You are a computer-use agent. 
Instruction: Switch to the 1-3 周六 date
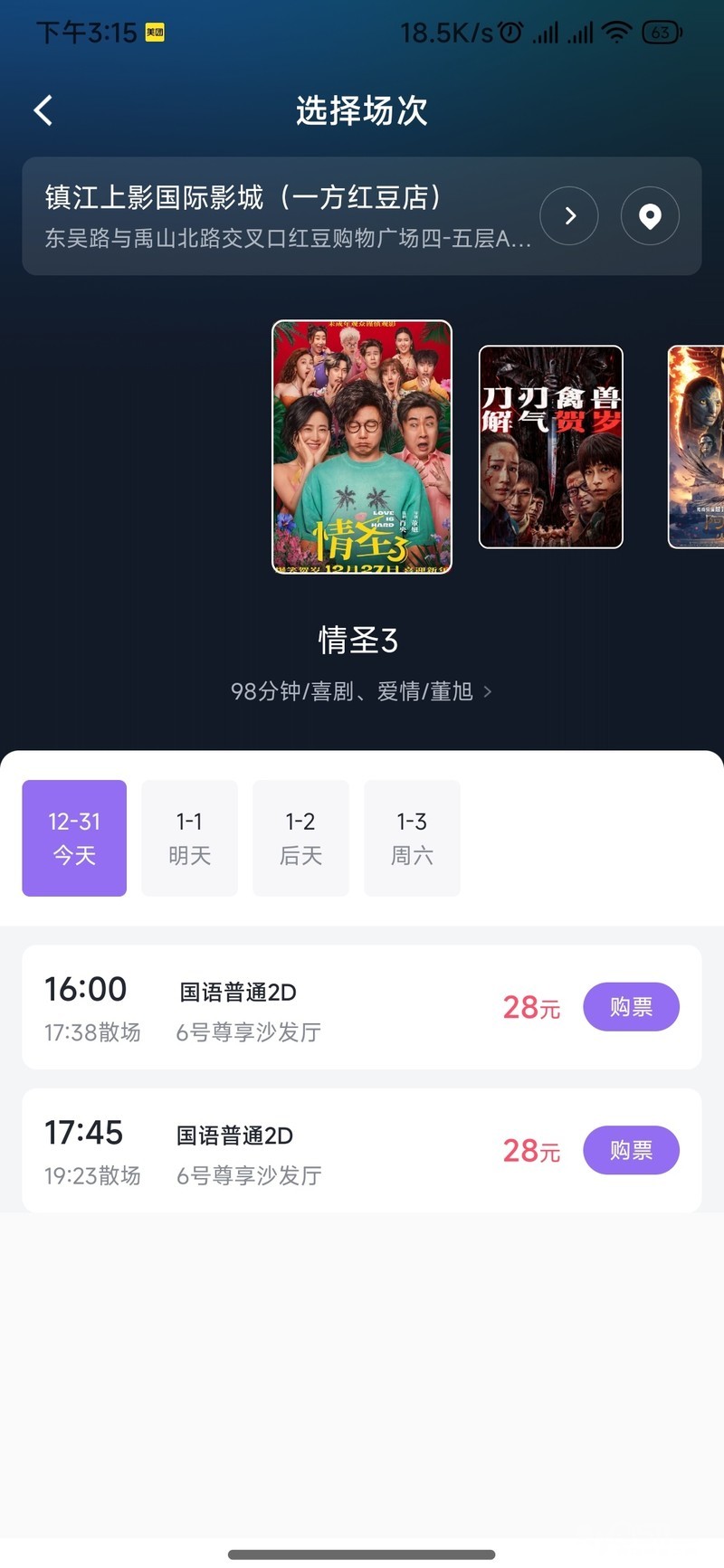click(x=412, y=838)
